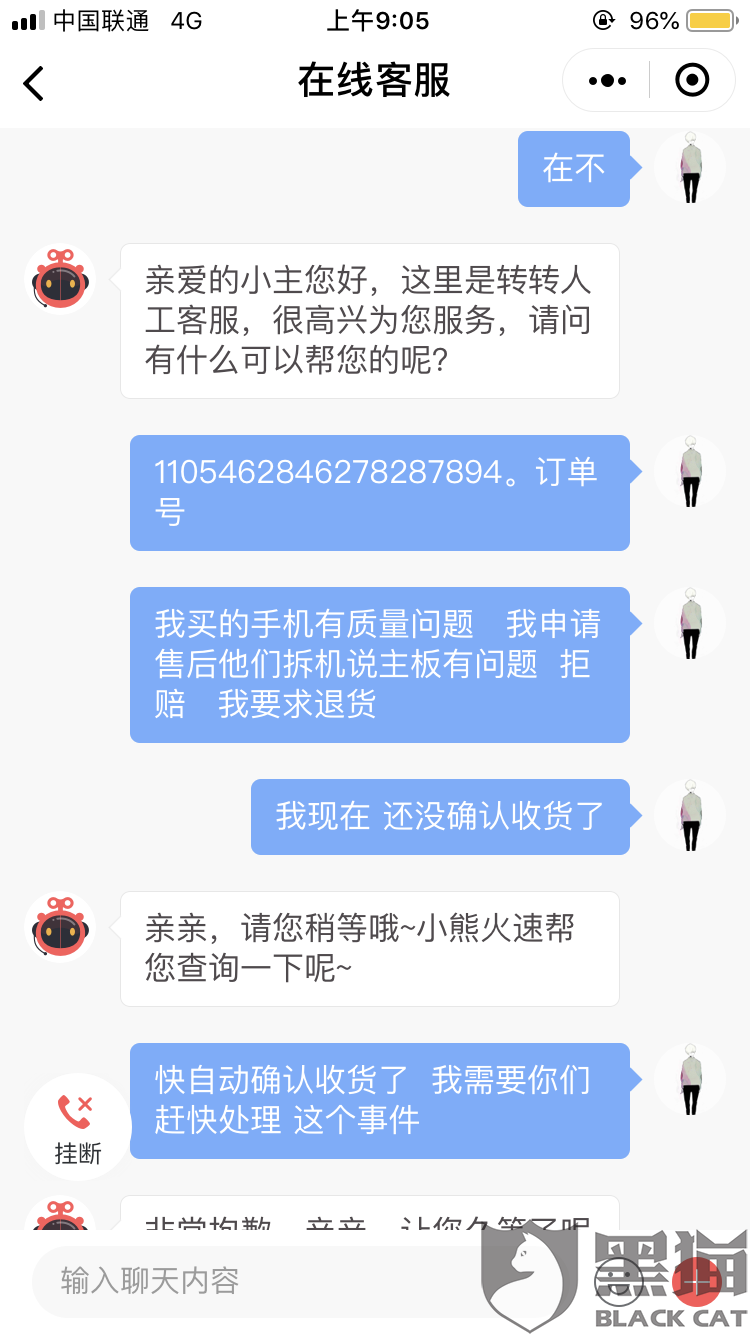The width and height of the screenshot is (750, 1334).
Task: Tap the back arrow to leave chat
Action: click(x=33, y=83)
